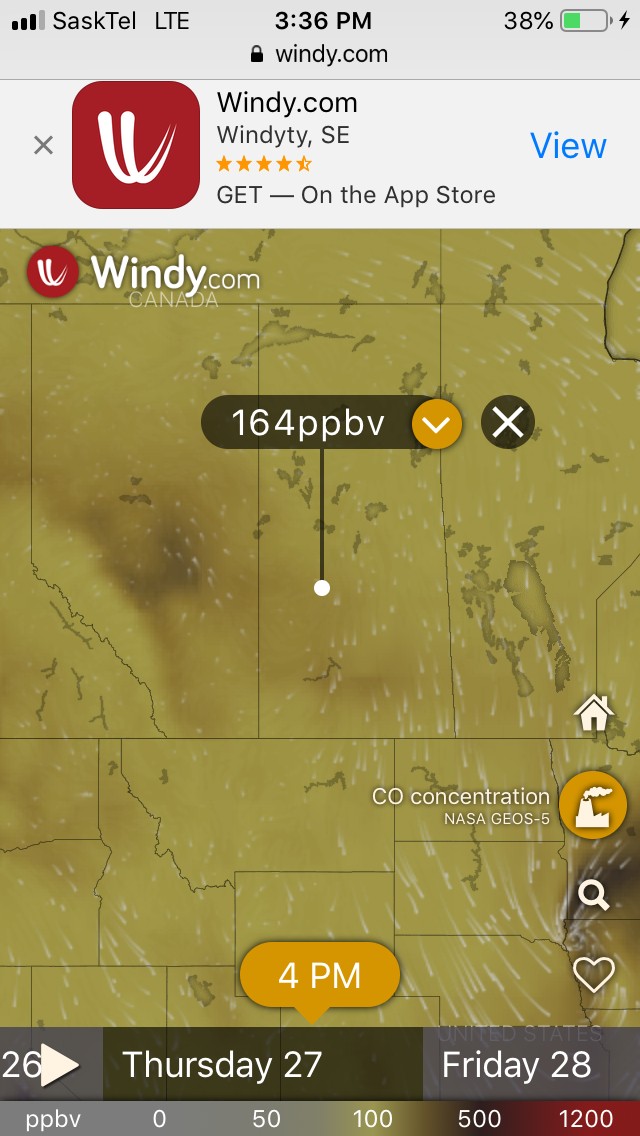Tap the windy.com address bar
The image size is (640, 1136).
pyautogui.click(x=320, y=54)
